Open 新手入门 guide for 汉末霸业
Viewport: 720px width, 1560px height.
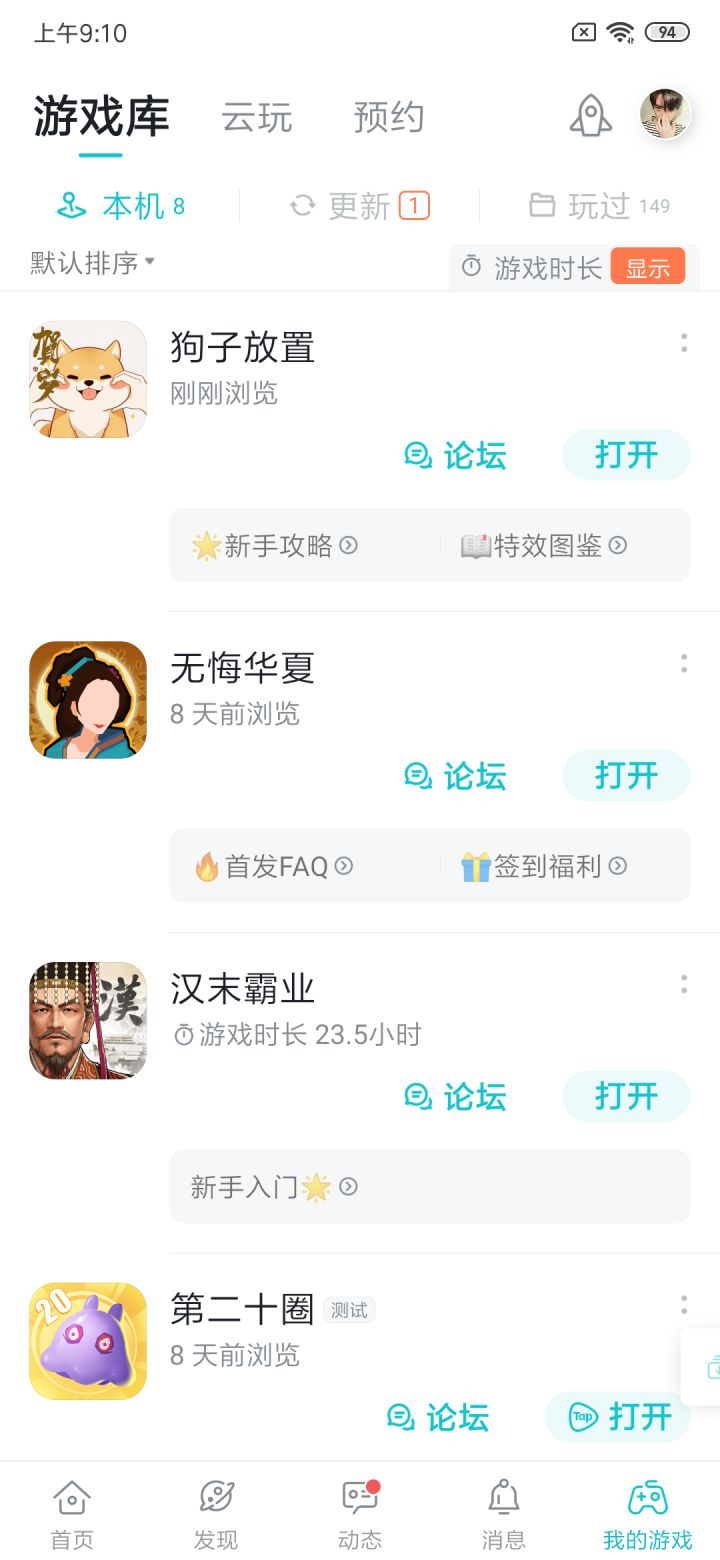click(274, 1187)
